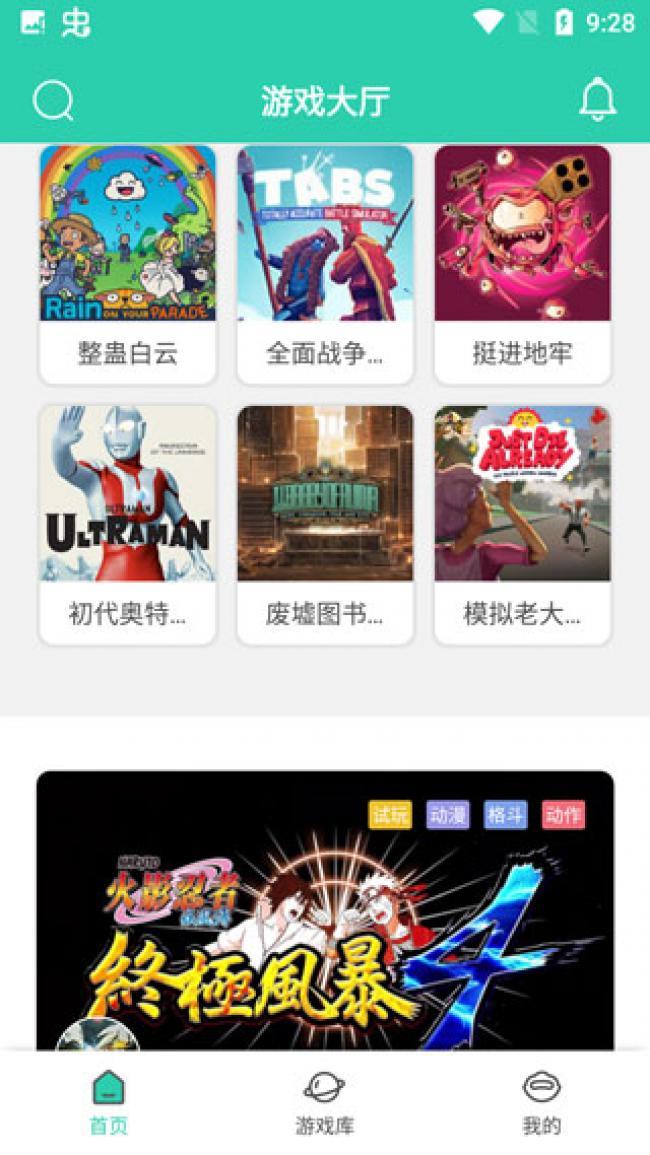Open the search icon
Screen dimensions: 650x1155
53,101
